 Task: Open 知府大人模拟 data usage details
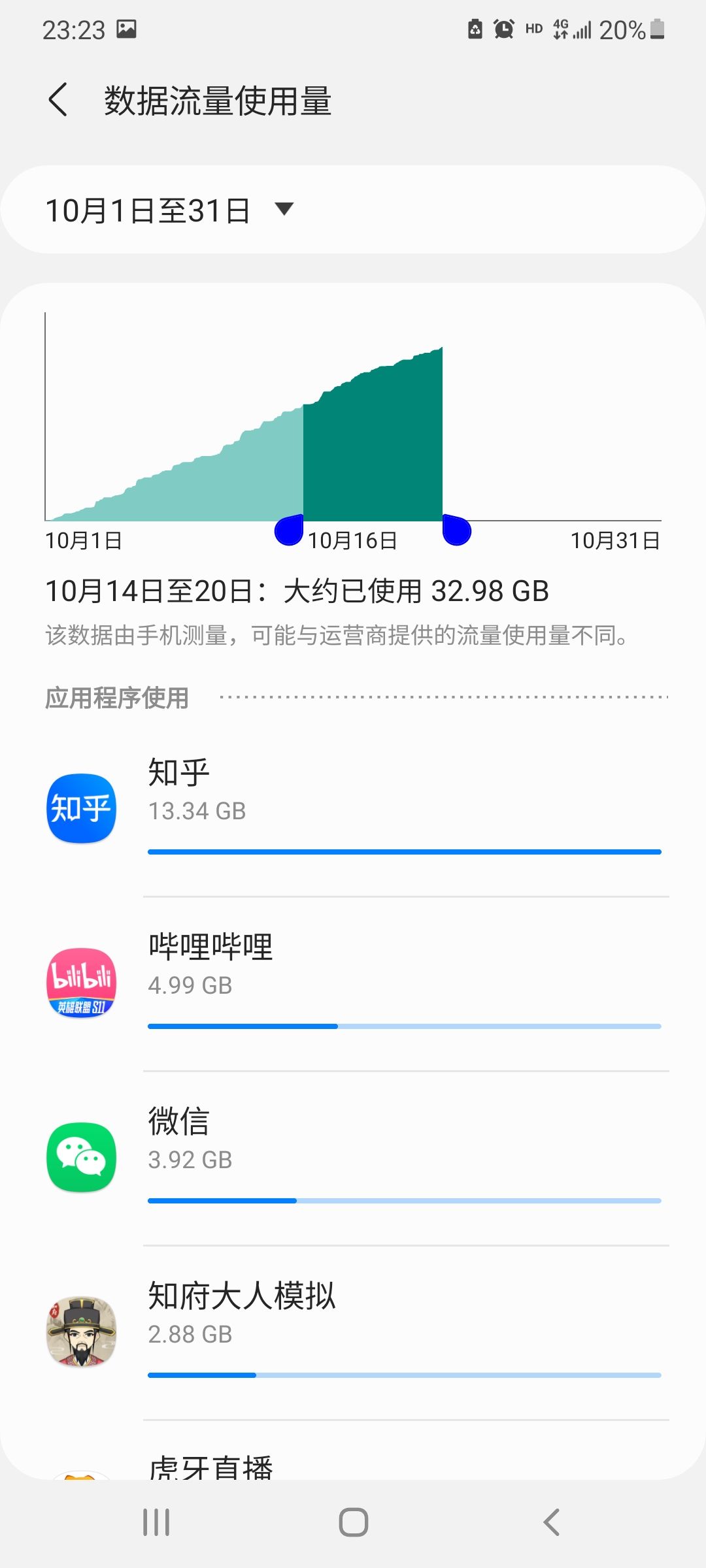(353, 1333)
